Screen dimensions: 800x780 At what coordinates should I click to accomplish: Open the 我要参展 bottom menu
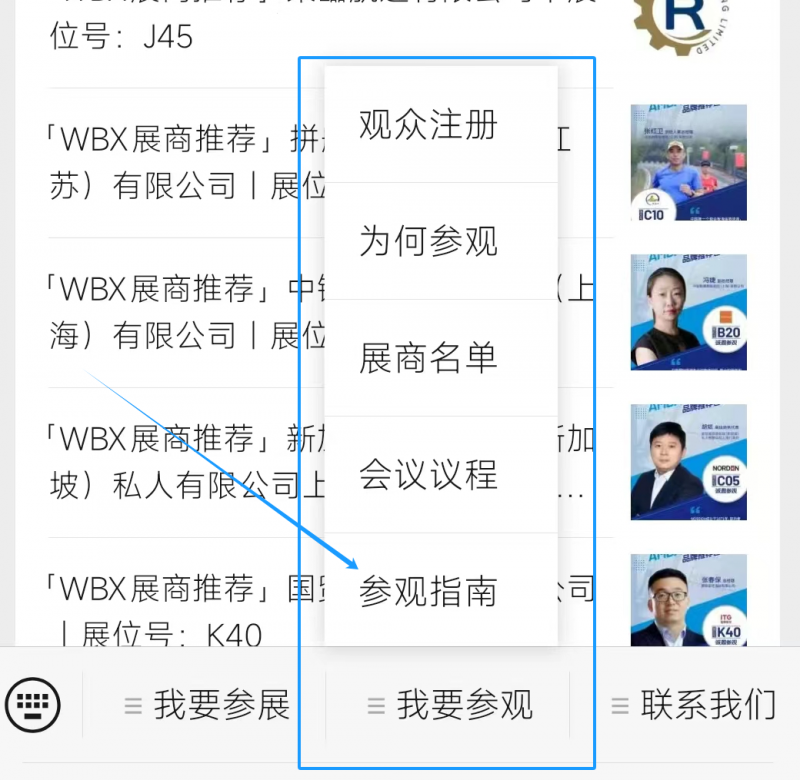(205, 705)
